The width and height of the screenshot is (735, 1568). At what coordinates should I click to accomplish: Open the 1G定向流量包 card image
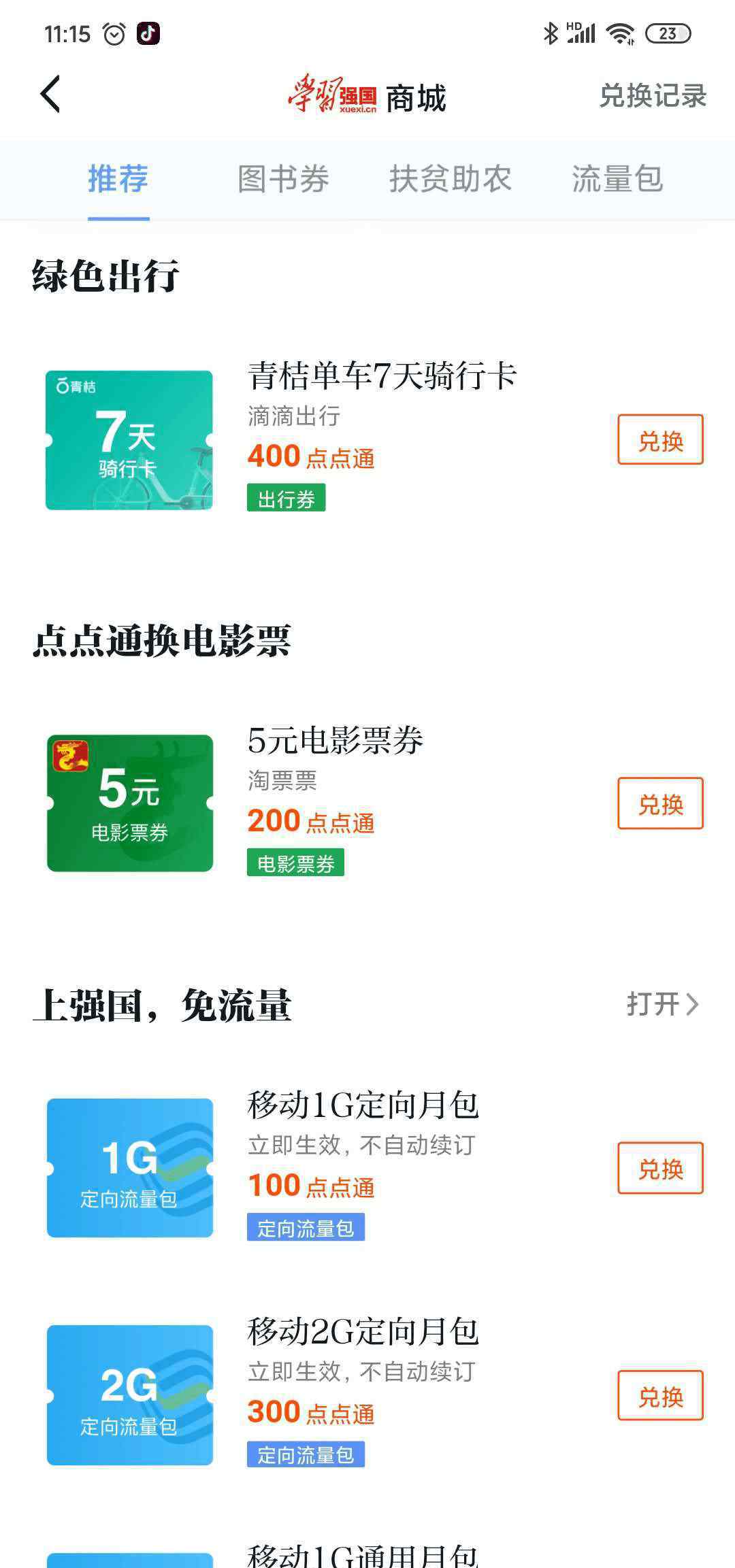(x=129, y=1168)
